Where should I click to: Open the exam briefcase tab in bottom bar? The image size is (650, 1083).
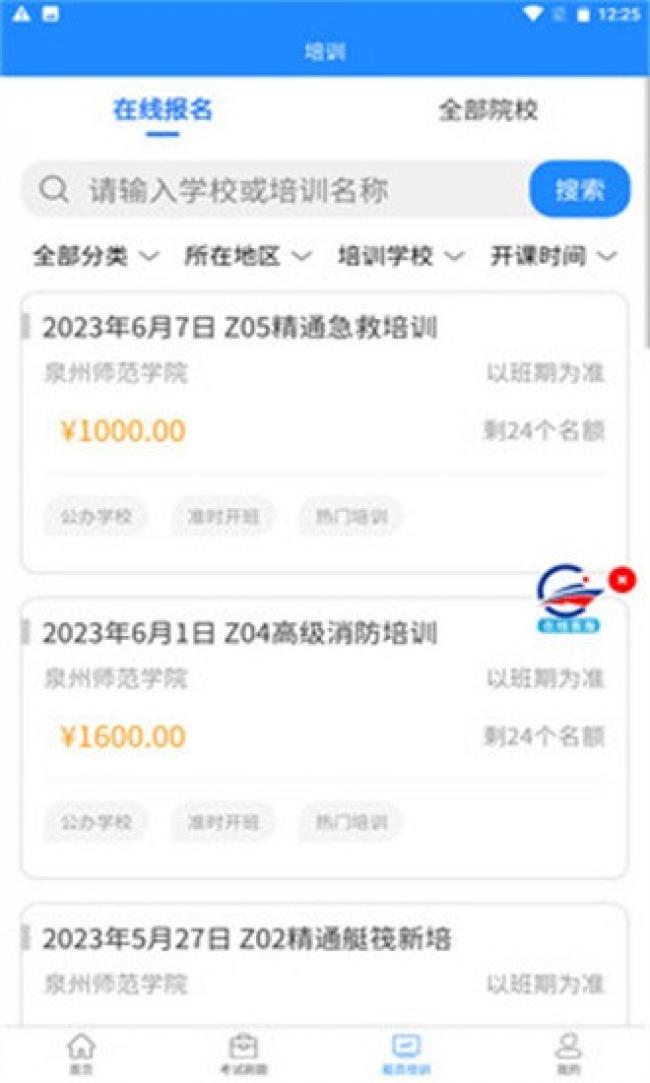[243, 1054]
